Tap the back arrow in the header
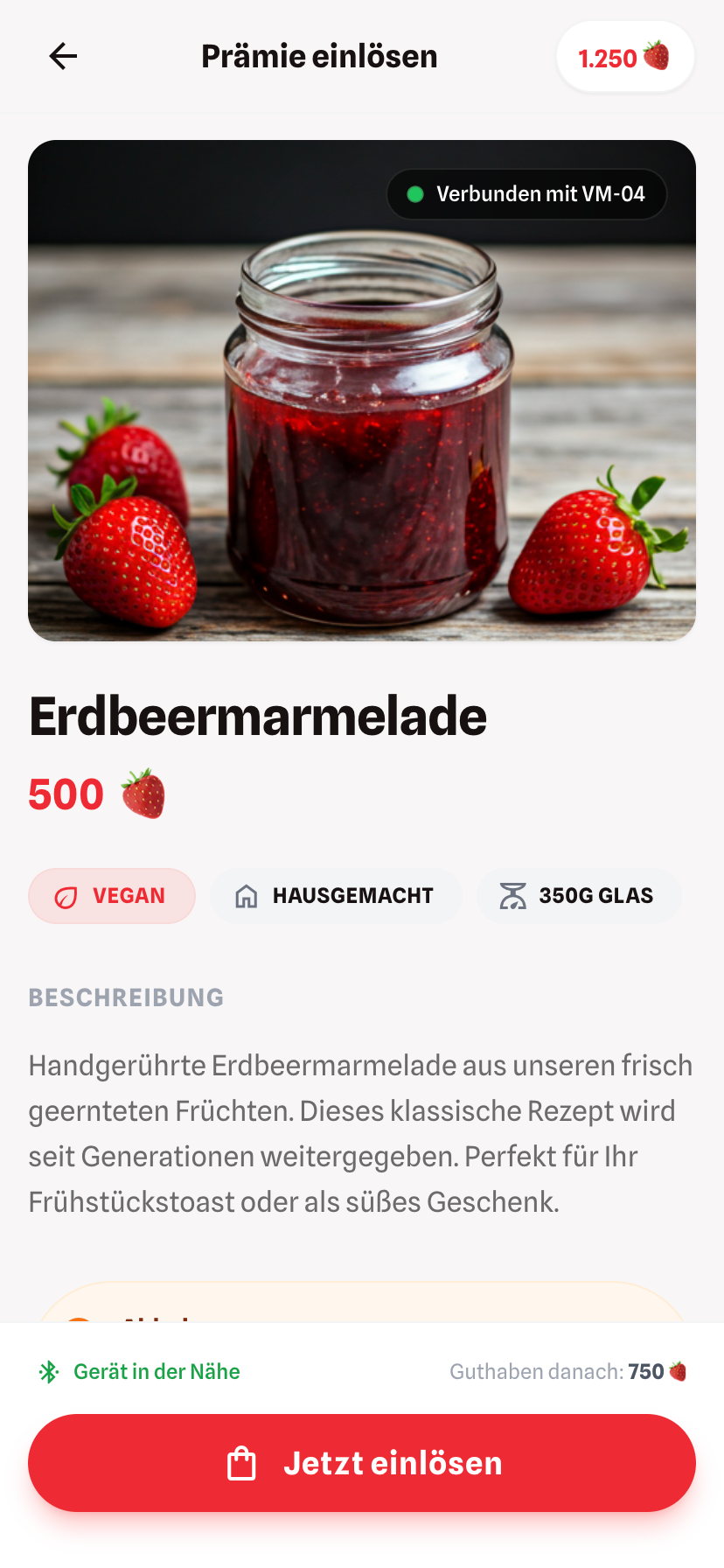Screen dimensions: 724x1568 [61, 56]
